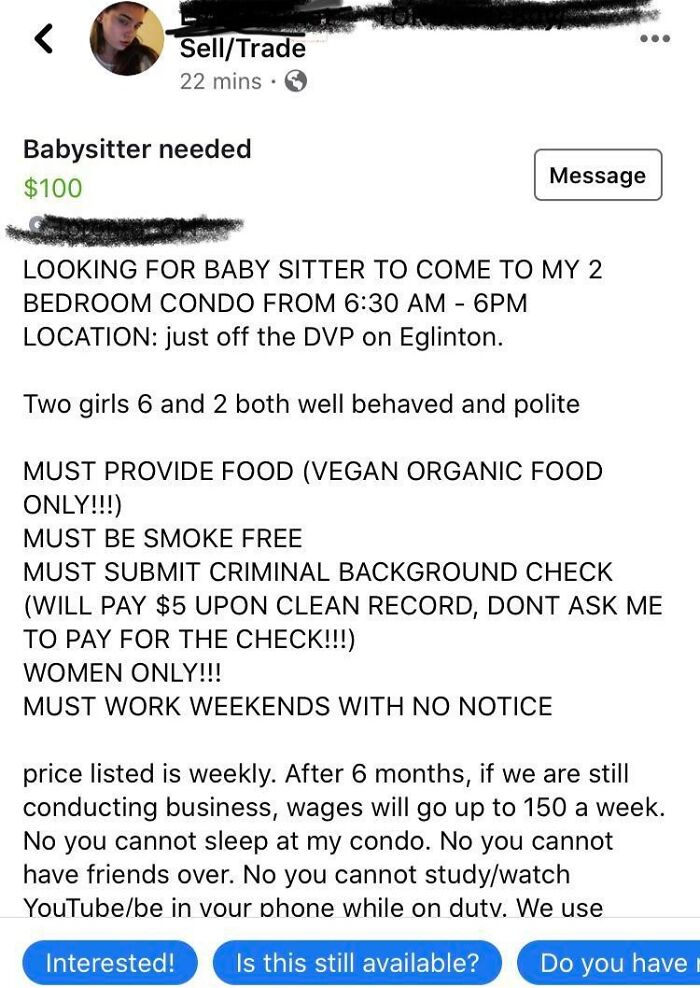
Task: Ask "Is this still available?"
Action: [x=357, y=964]
